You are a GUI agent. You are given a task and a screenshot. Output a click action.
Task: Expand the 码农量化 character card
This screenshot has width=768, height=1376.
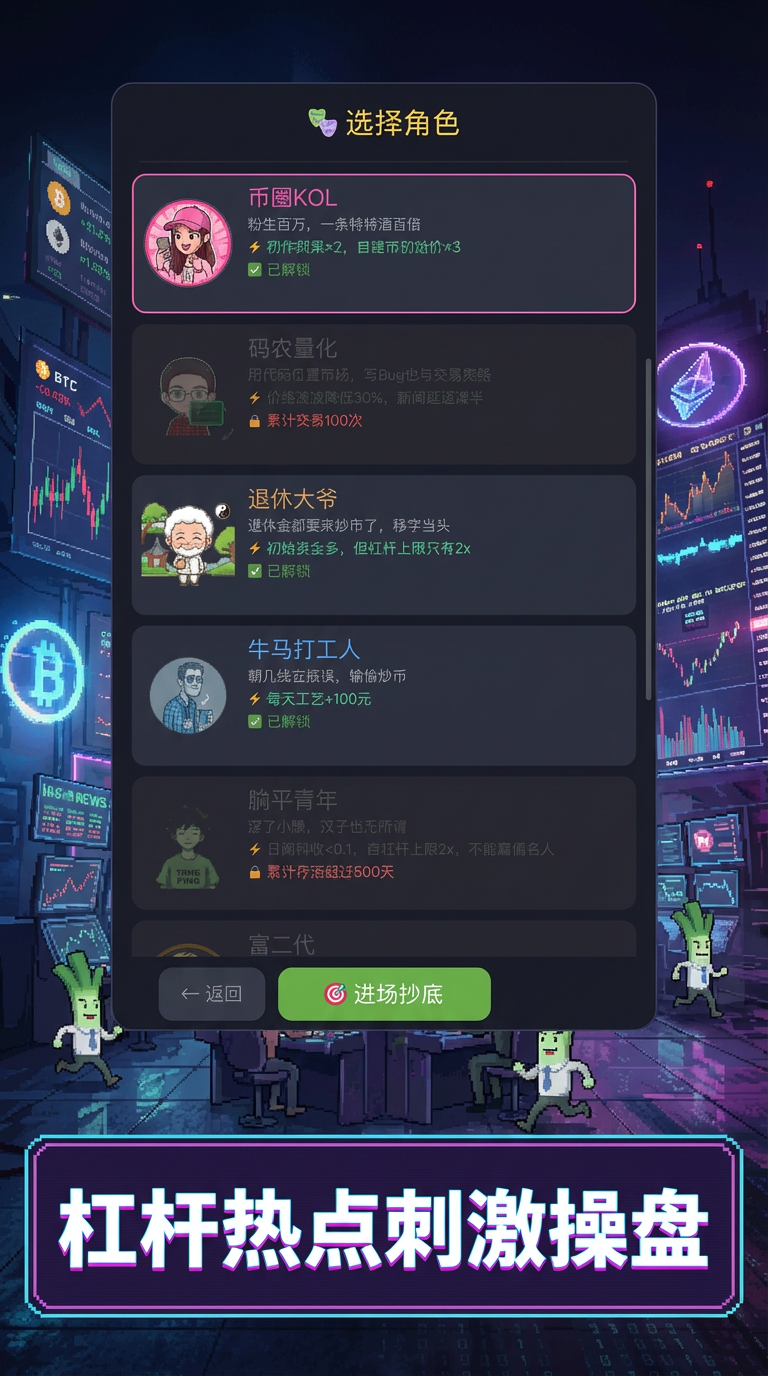[x=384, y=394]
